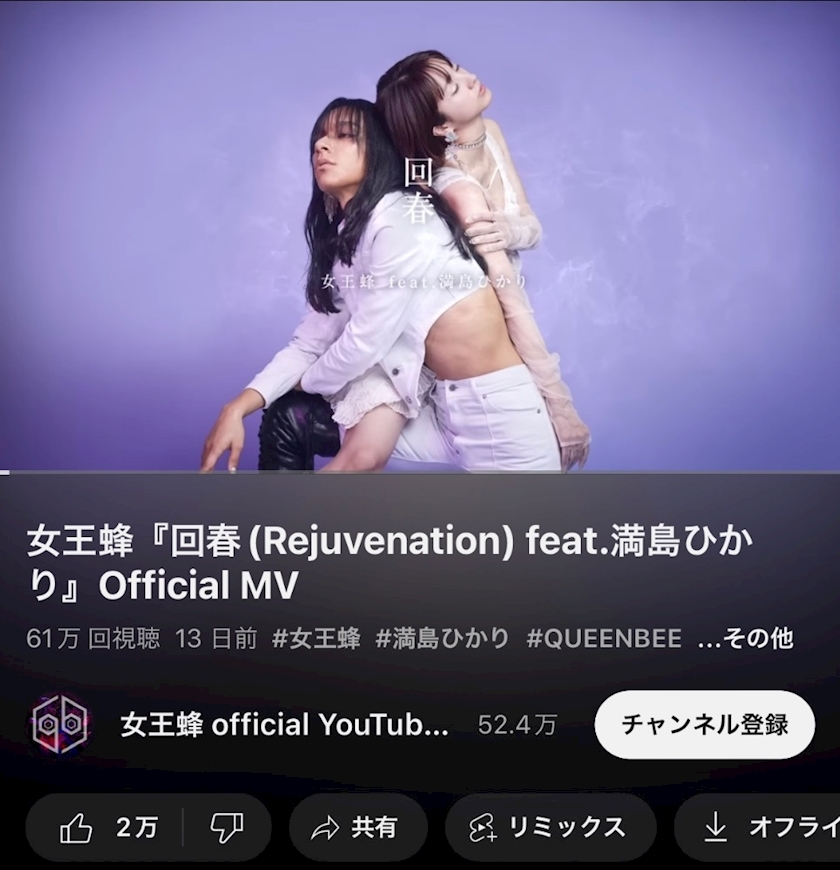Open the #QUEENBEE hashtag
This screenshot has height=870, width=840.
pos(604,638)
